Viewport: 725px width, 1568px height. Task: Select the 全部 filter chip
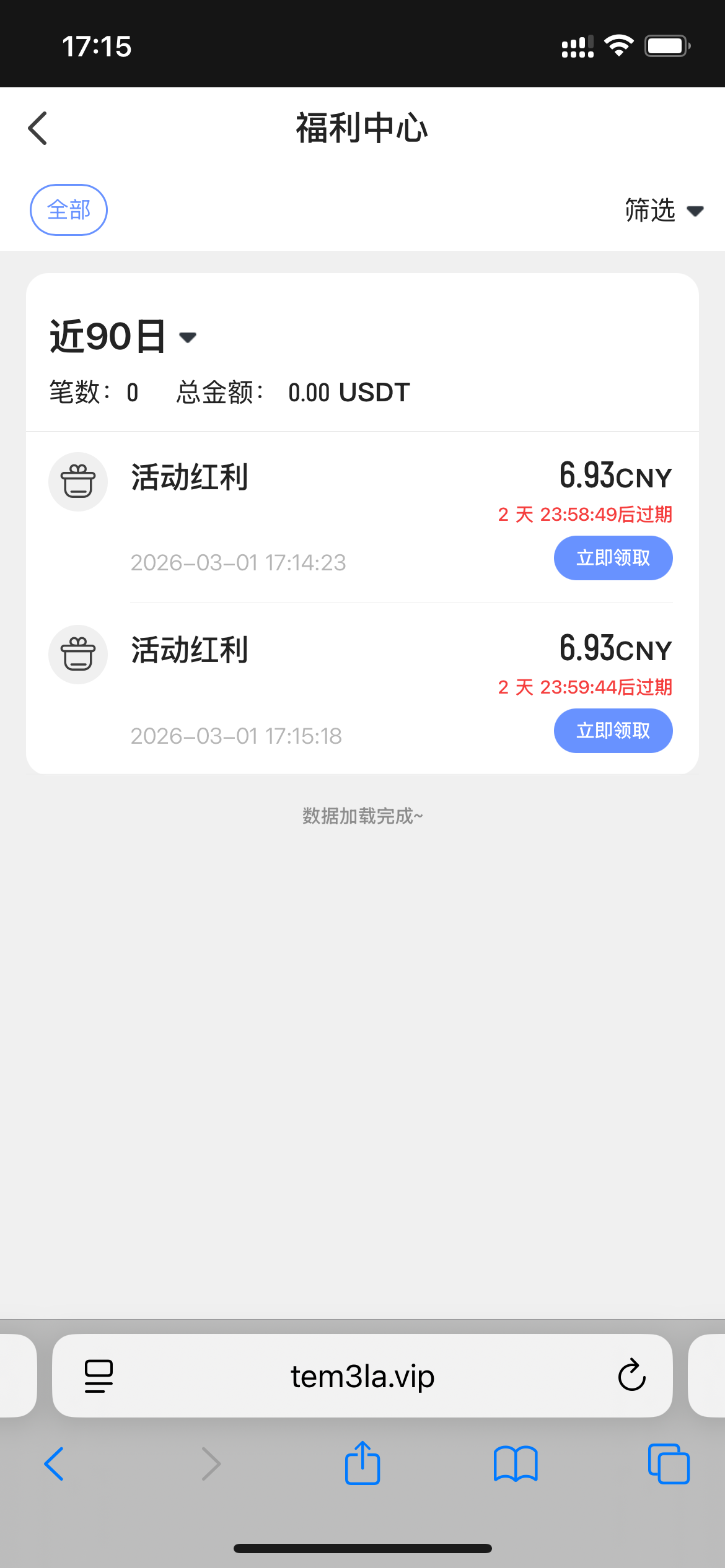coord(69,210)
